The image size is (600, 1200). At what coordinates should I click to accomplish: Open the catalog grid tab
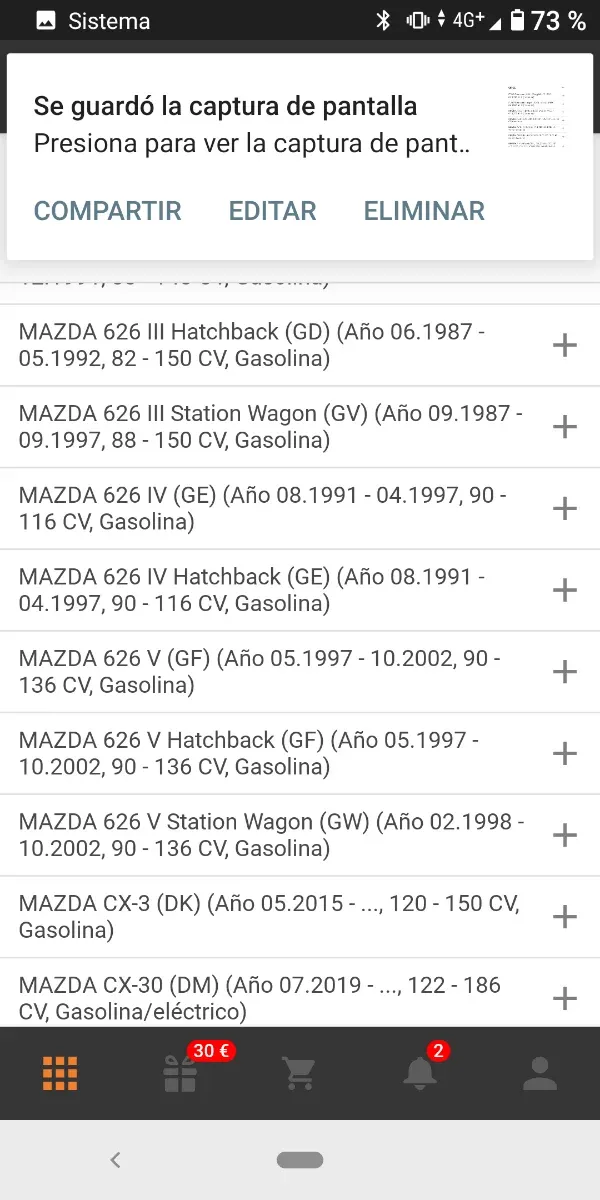tap(60, 1073)
